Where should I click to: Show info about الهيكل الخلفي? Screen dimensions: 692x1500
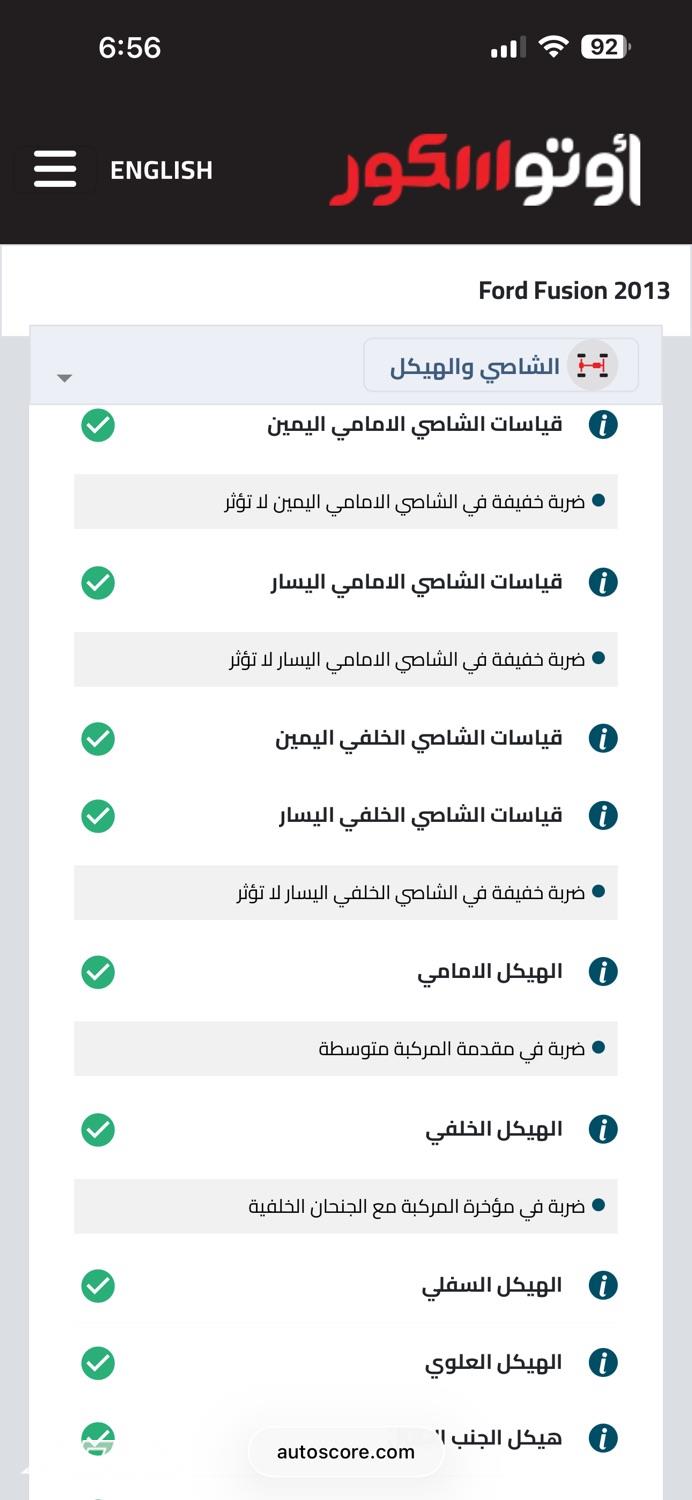tap(603, 1130)
